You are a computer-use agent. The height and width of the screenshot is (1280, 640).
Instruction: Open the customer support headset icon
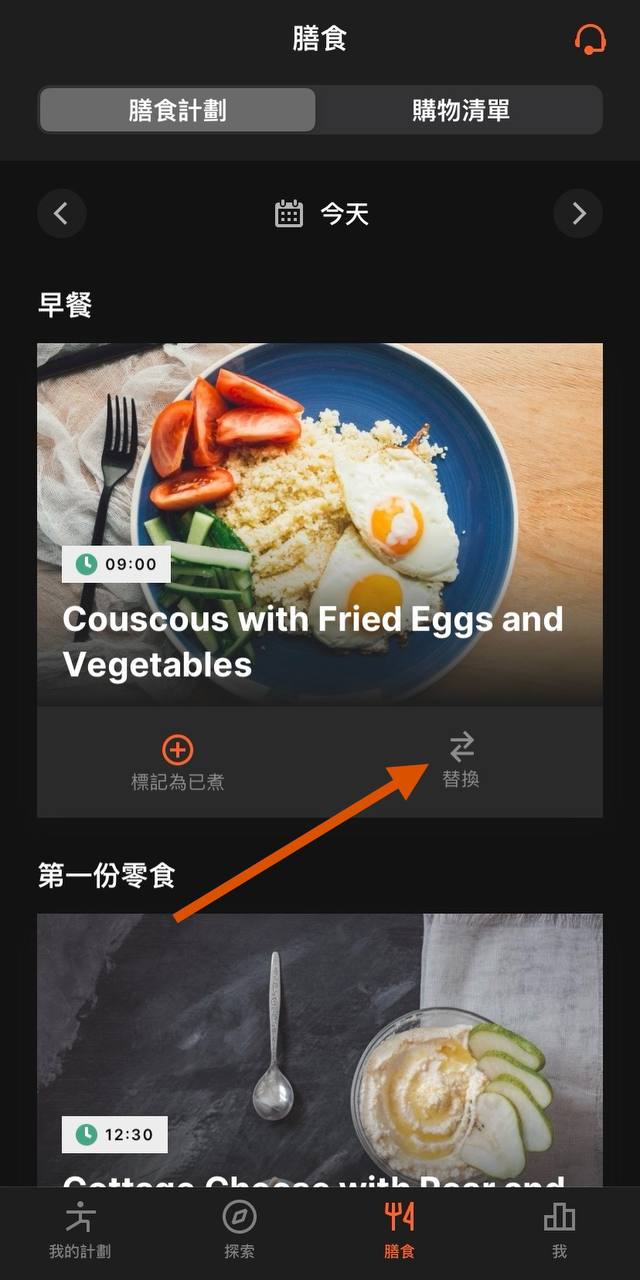pos(590,39)
